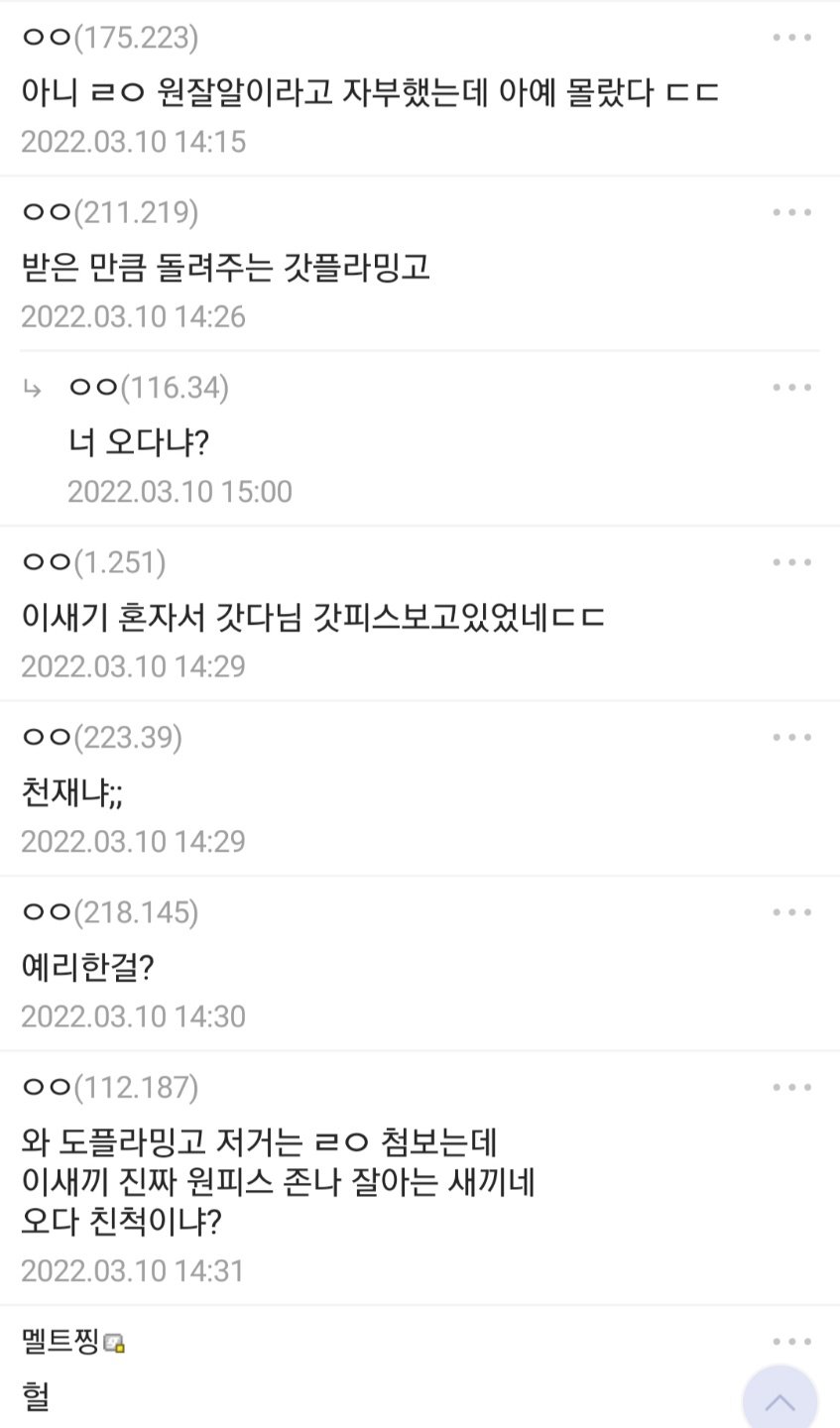
Task: Jump back to top with the arrow button
Action: click(780, 1399)
